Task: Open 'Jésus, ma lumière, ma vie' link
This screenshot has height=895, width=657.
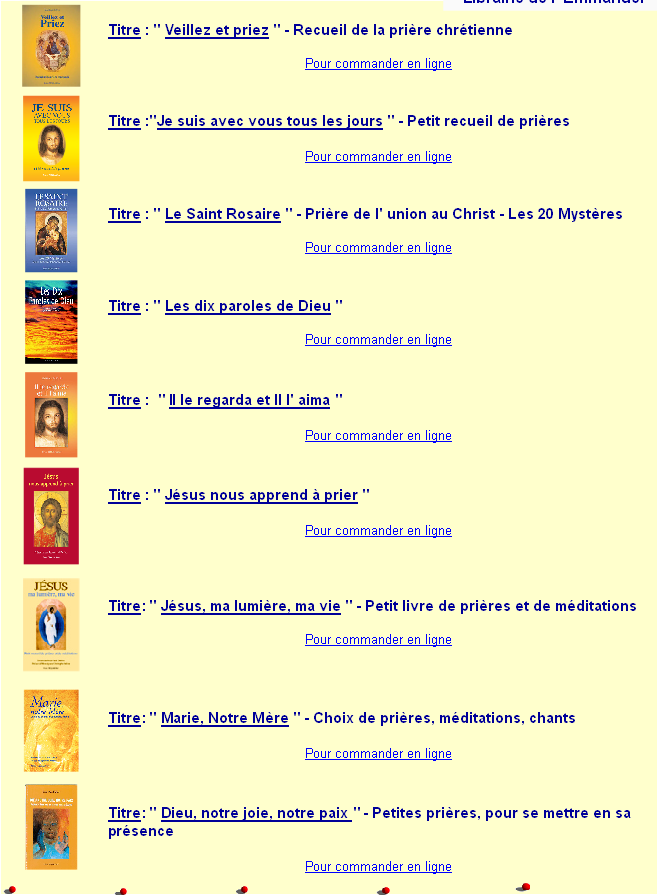Action: [250, 606]
